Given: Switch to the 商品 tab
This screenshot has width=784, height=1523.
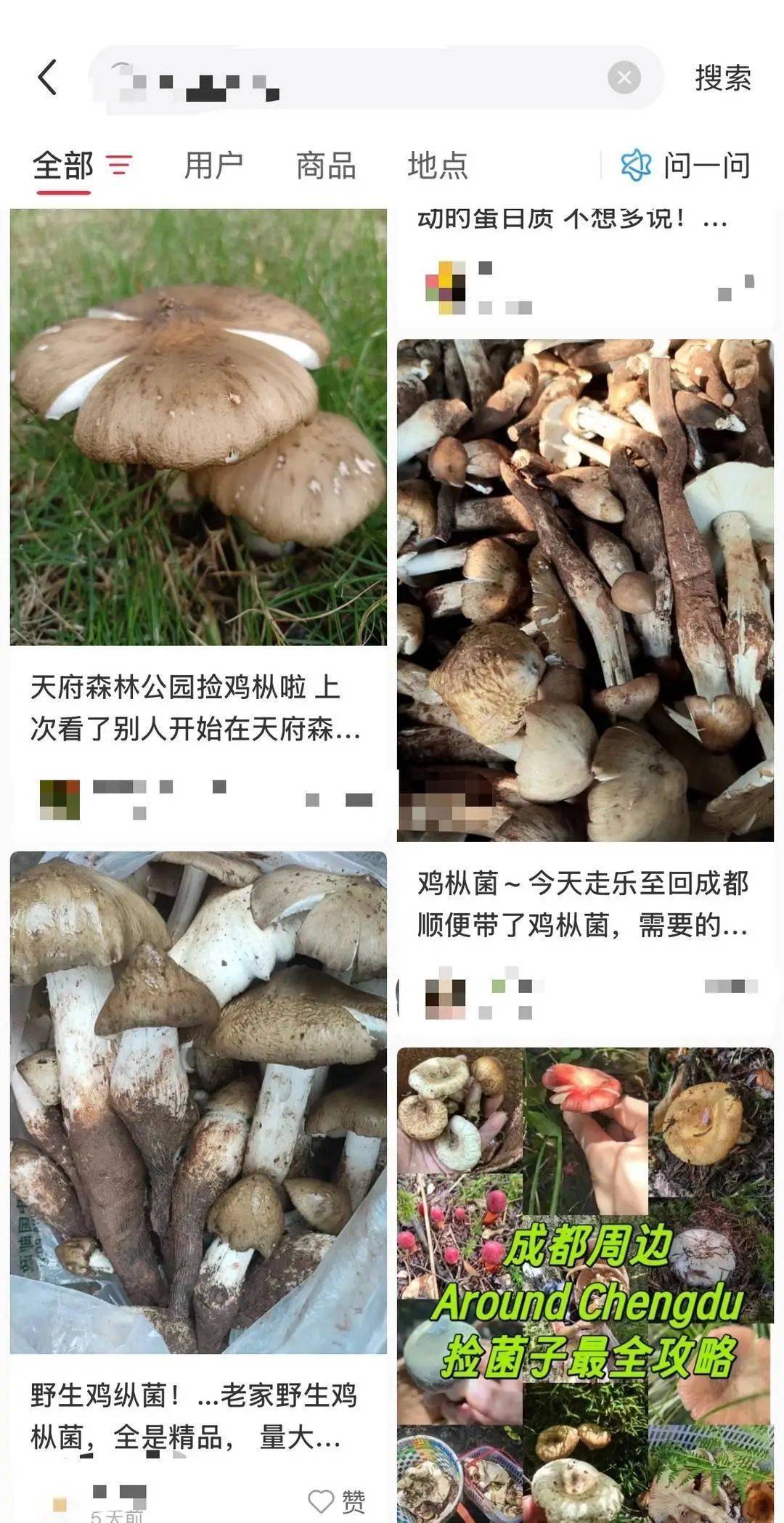Looking at the screenshot, I should 326,166.
